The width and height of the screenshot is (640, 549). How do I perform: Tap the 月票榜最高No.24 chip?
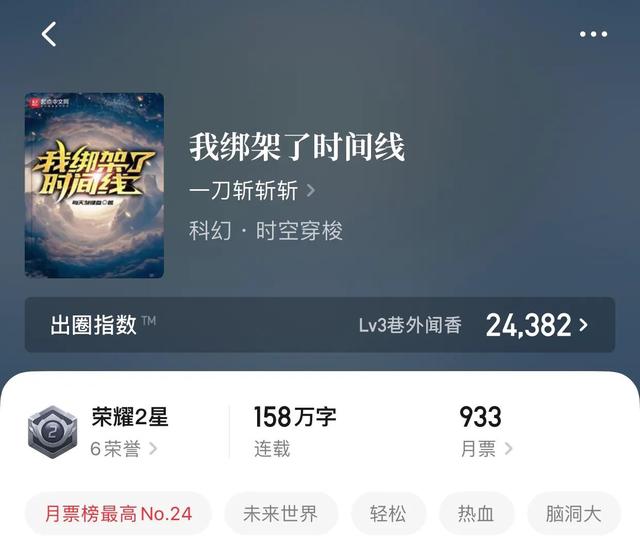point(118,514)
